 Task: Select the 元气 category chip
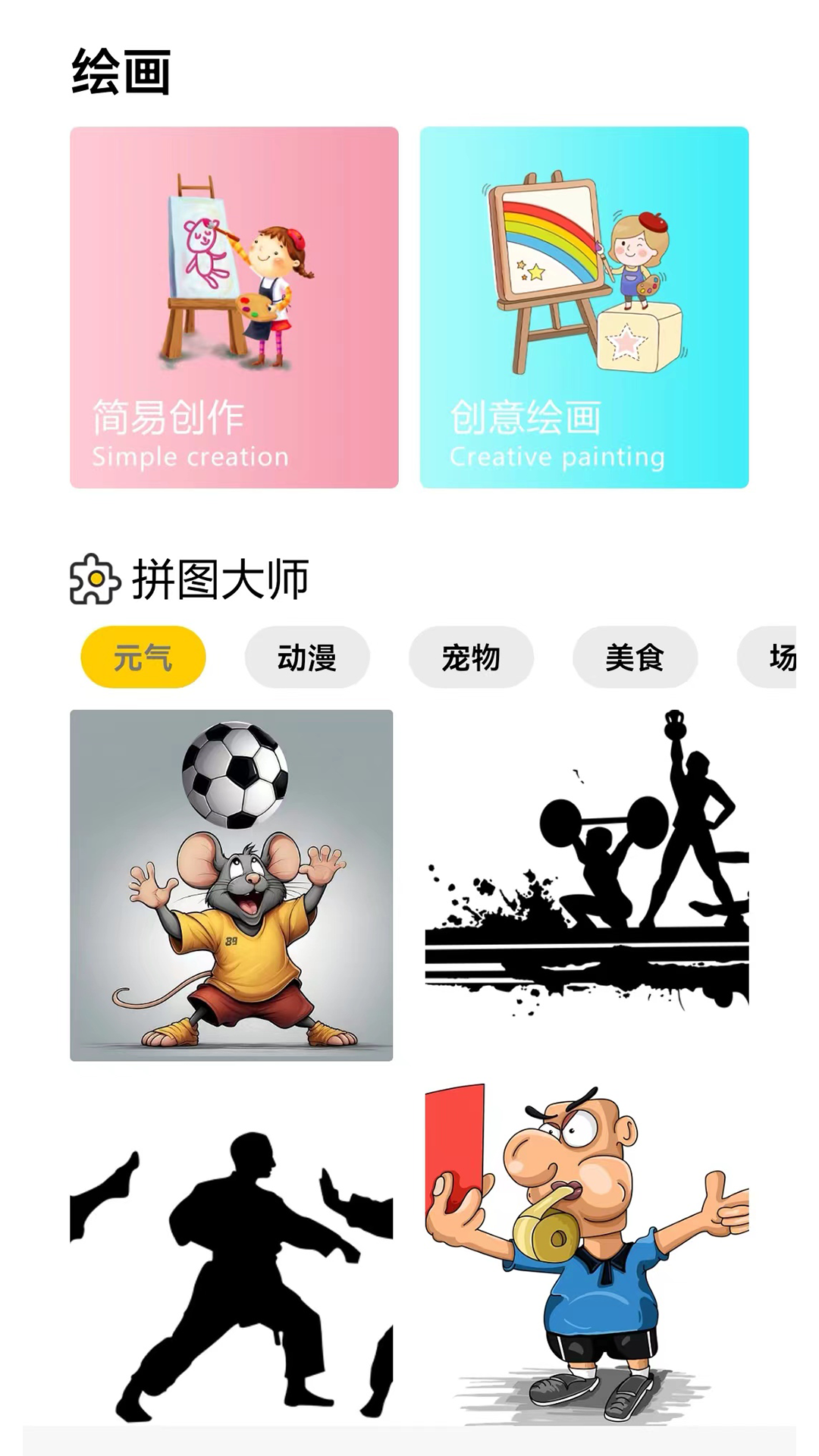pos(143,657)
